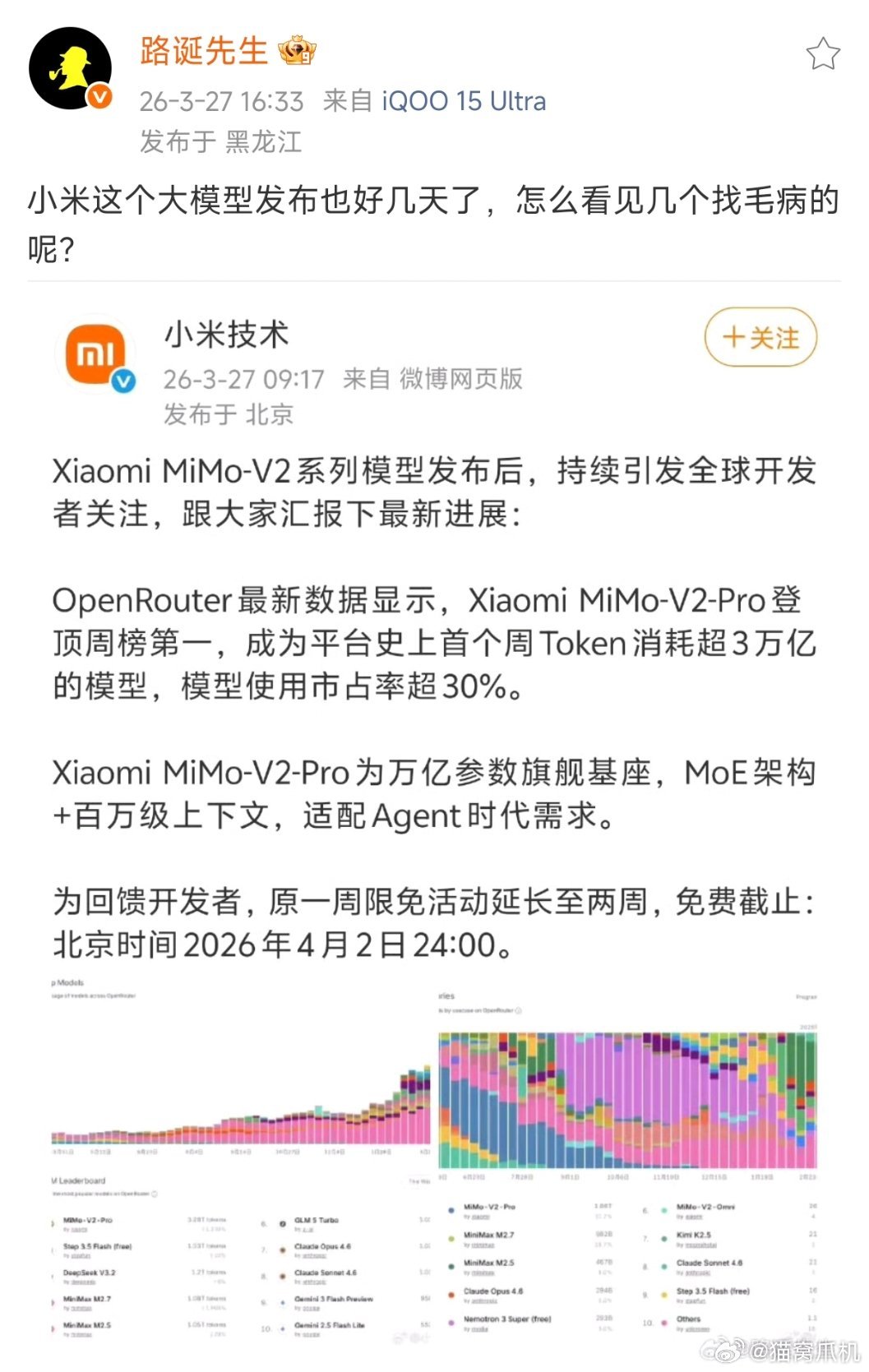Viewport: 869px width, 1372px height.
Task: Click the blue color dot beside MiMo-V2-Pro
Action: coord(451,1210)
